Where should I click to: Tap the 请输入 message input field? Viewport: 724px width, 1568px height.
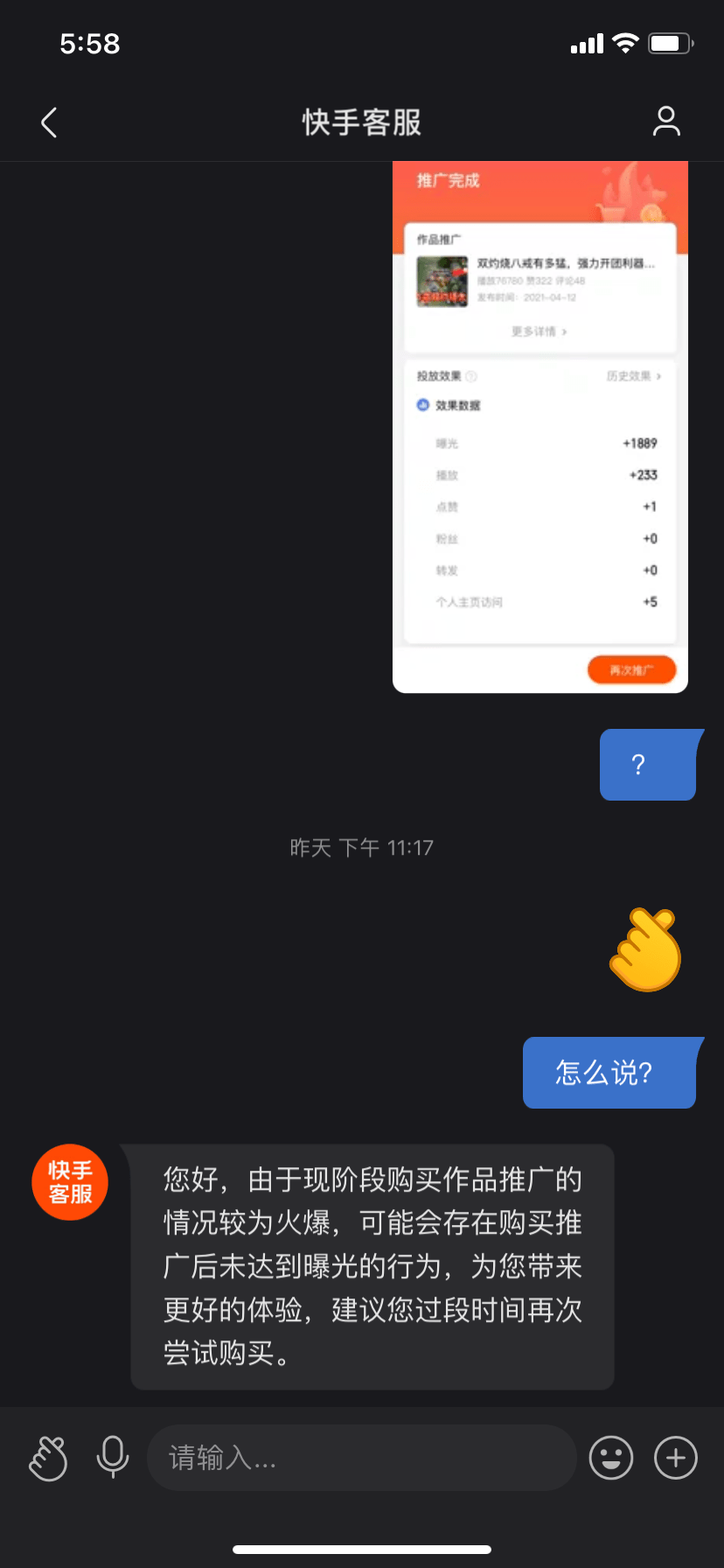[x=361, y=1458]
